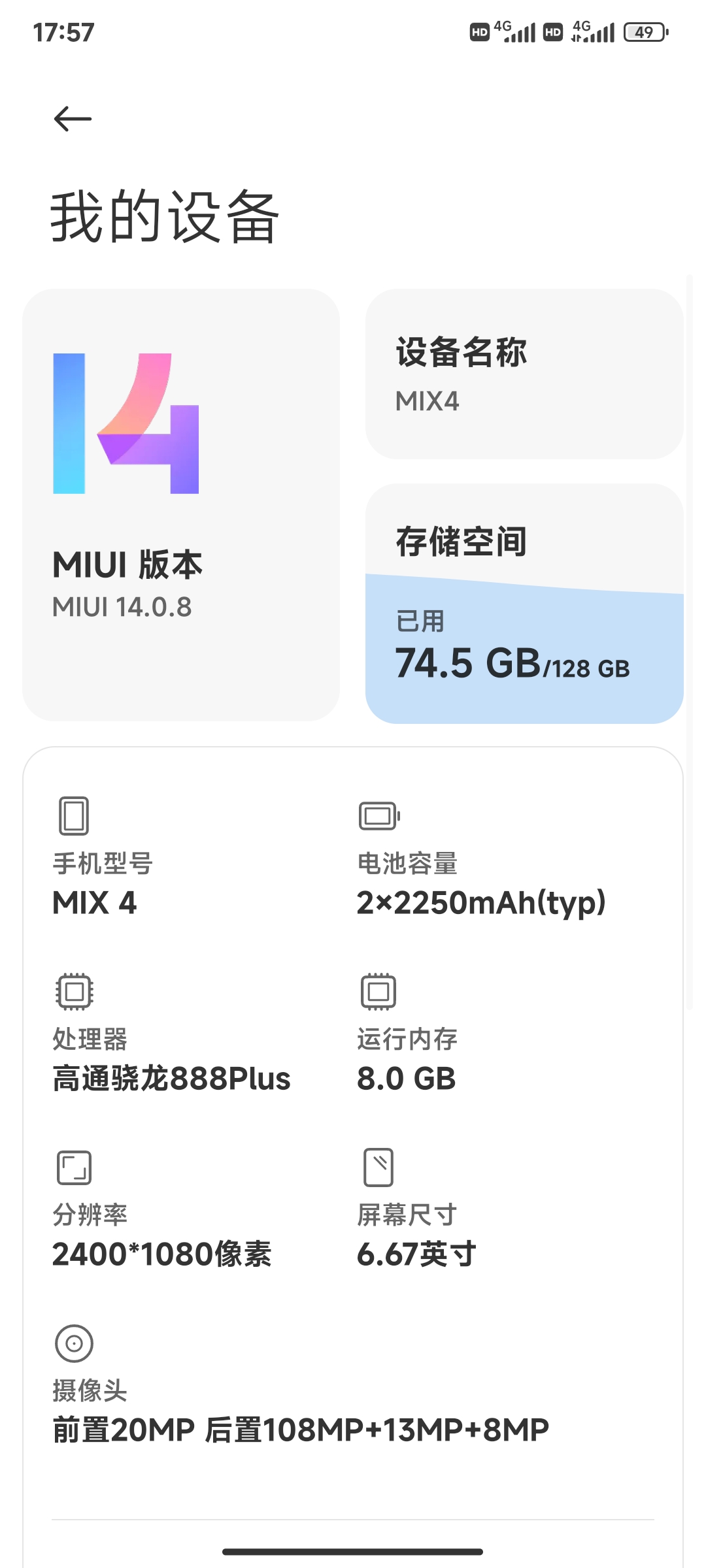706x1568 pixels.
Task: Open the 设备名称 MIX4 card
Action: point(524,374)
